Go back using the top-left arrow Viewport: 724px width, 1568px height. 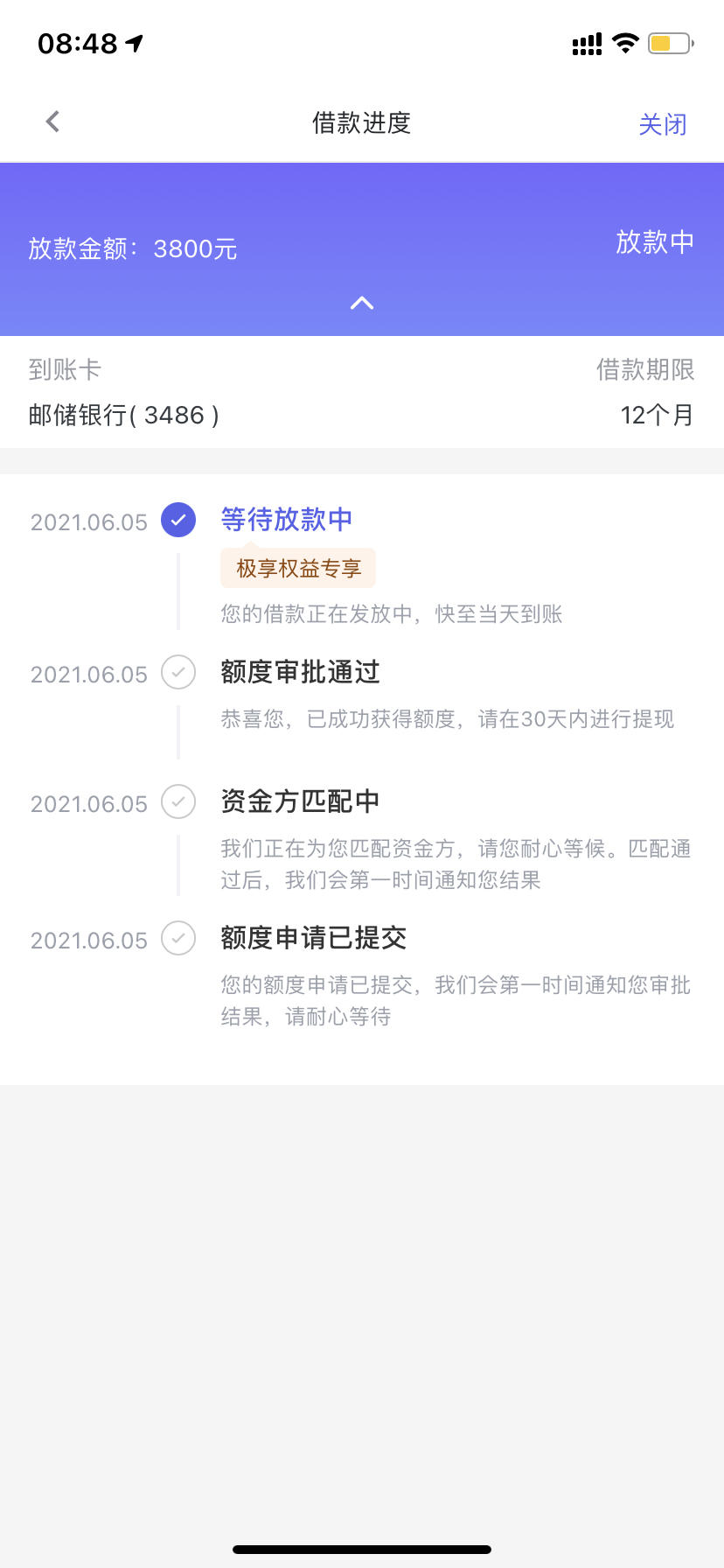point(53,122)
